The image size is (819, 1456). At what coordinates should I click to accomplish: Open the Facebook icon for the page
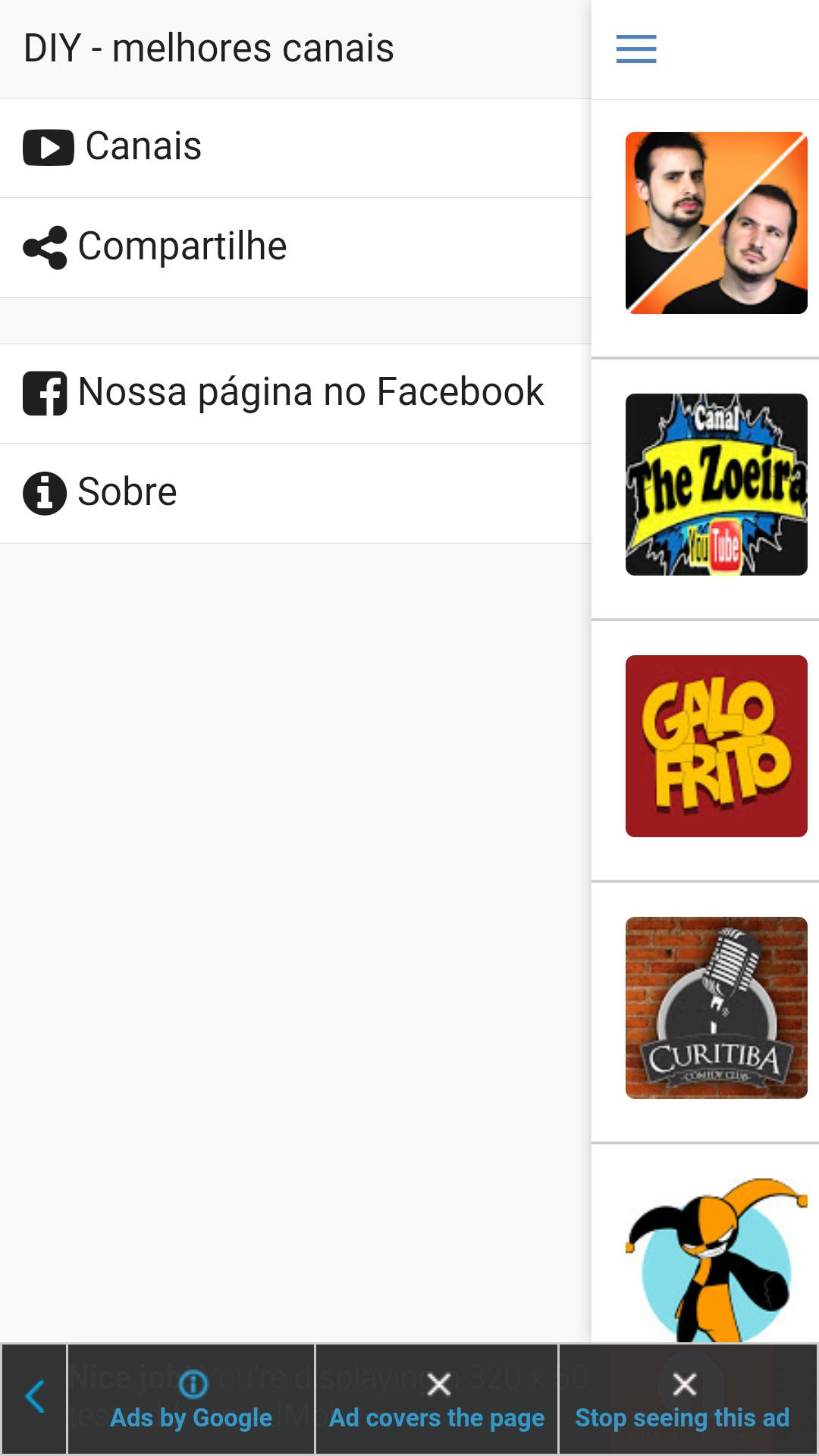click(x=45, y=393)
